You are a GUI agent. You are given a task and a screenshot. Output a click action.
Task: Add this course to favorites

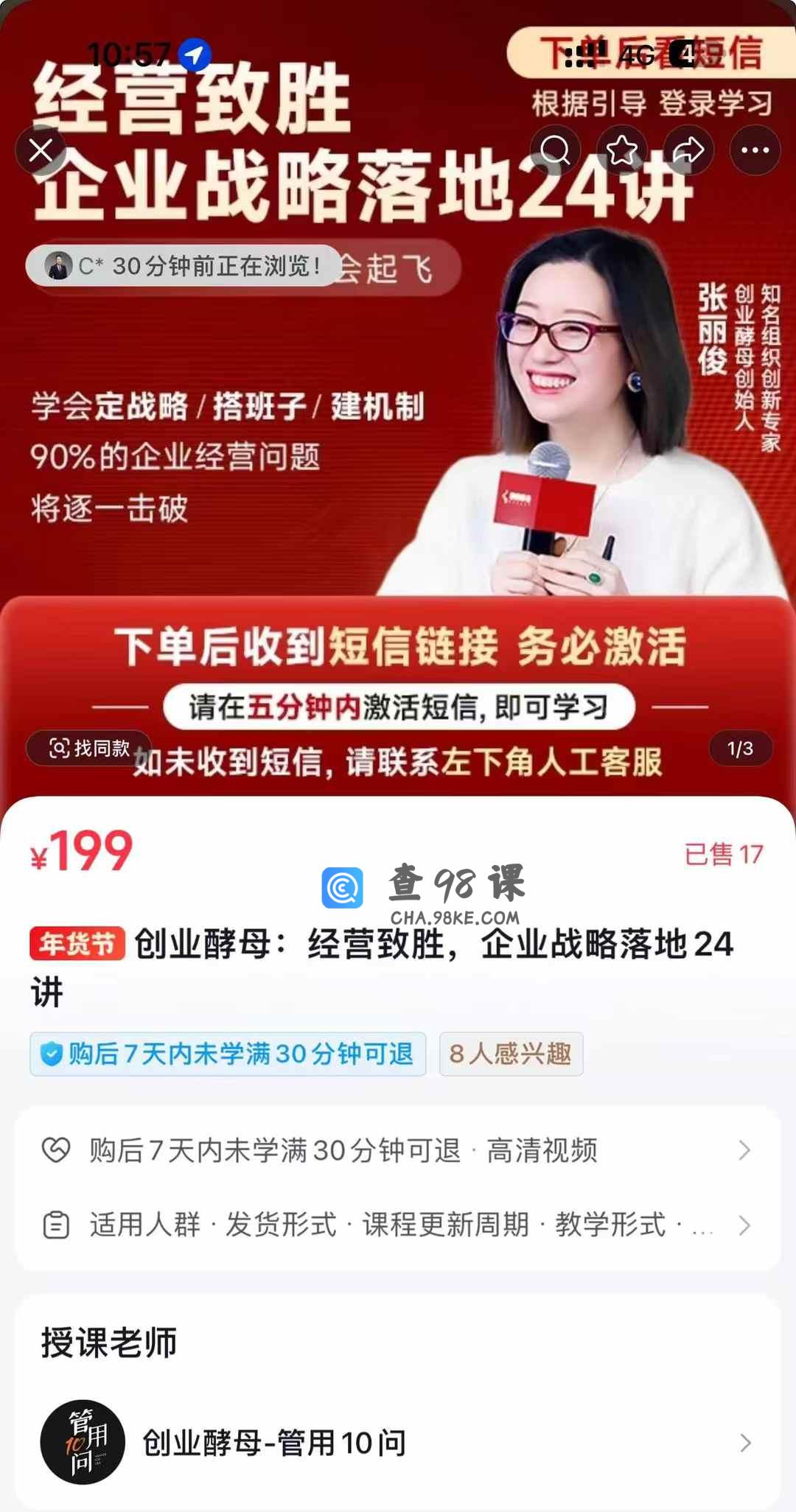(622, 150)
